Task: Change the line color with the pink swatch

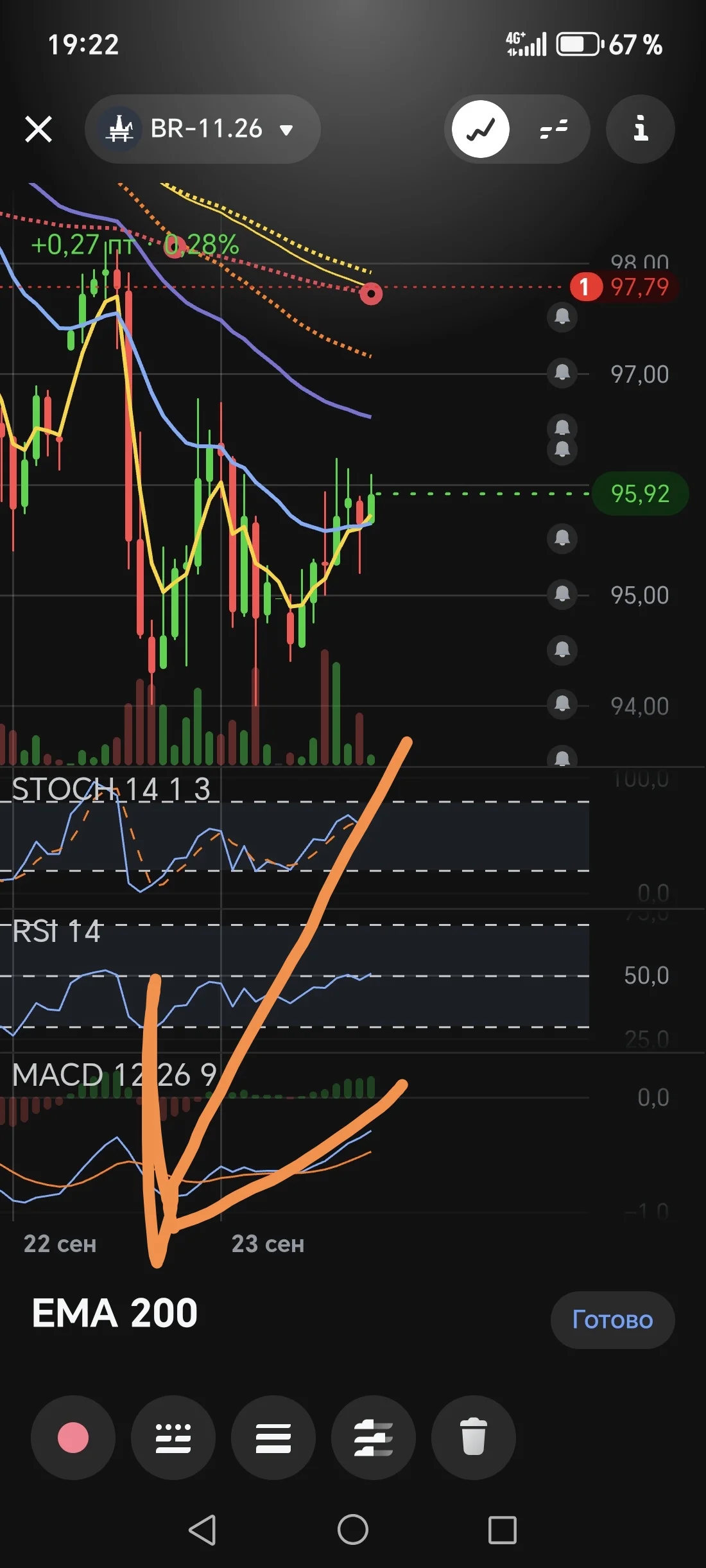Action: pos(73,1438)
